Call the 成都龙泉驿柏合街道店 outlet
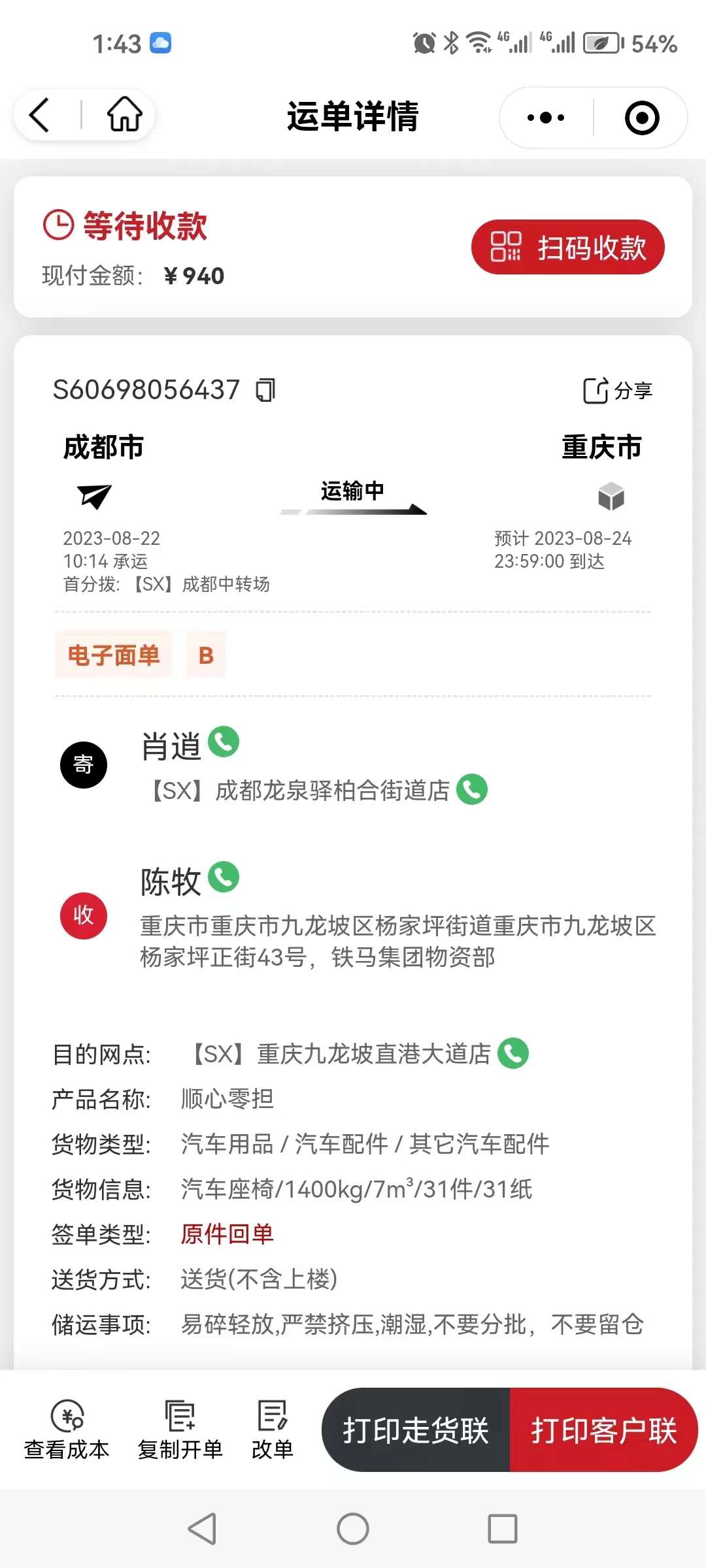Viewport: 706px width, 1568px height. click(472, 789)
